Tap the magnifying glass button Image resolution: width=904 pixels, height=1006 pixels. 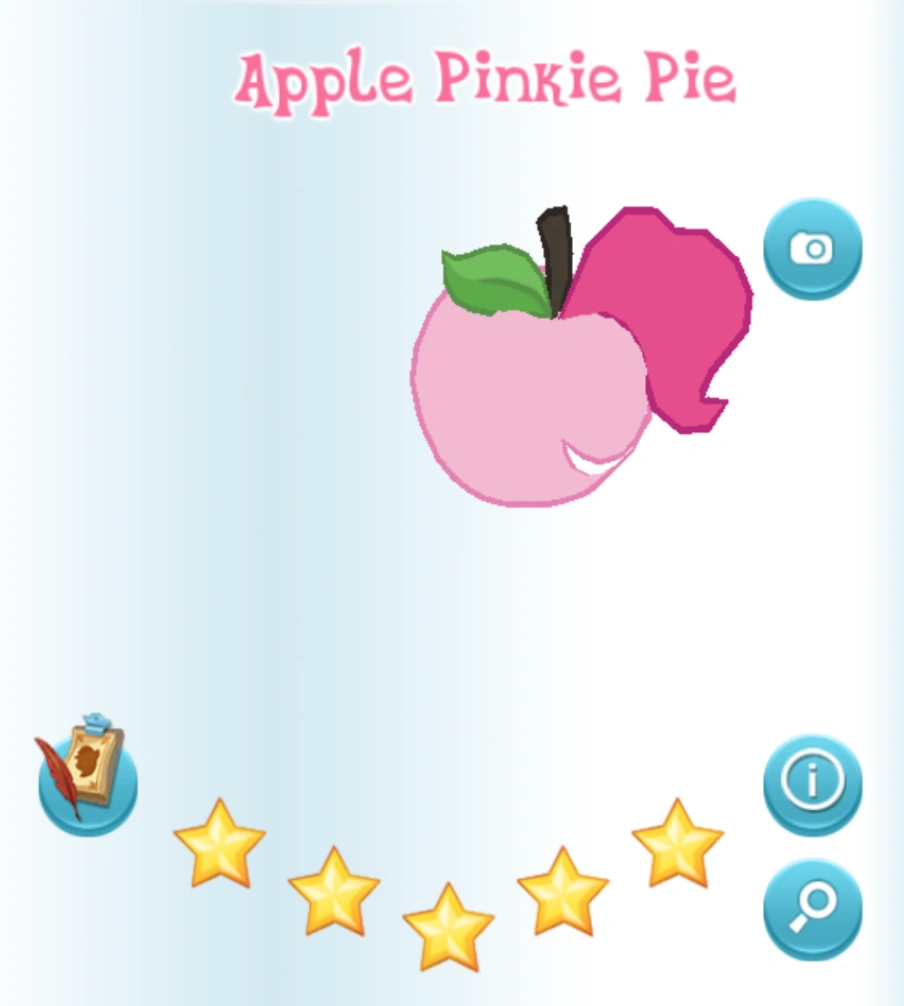point(812,909)
